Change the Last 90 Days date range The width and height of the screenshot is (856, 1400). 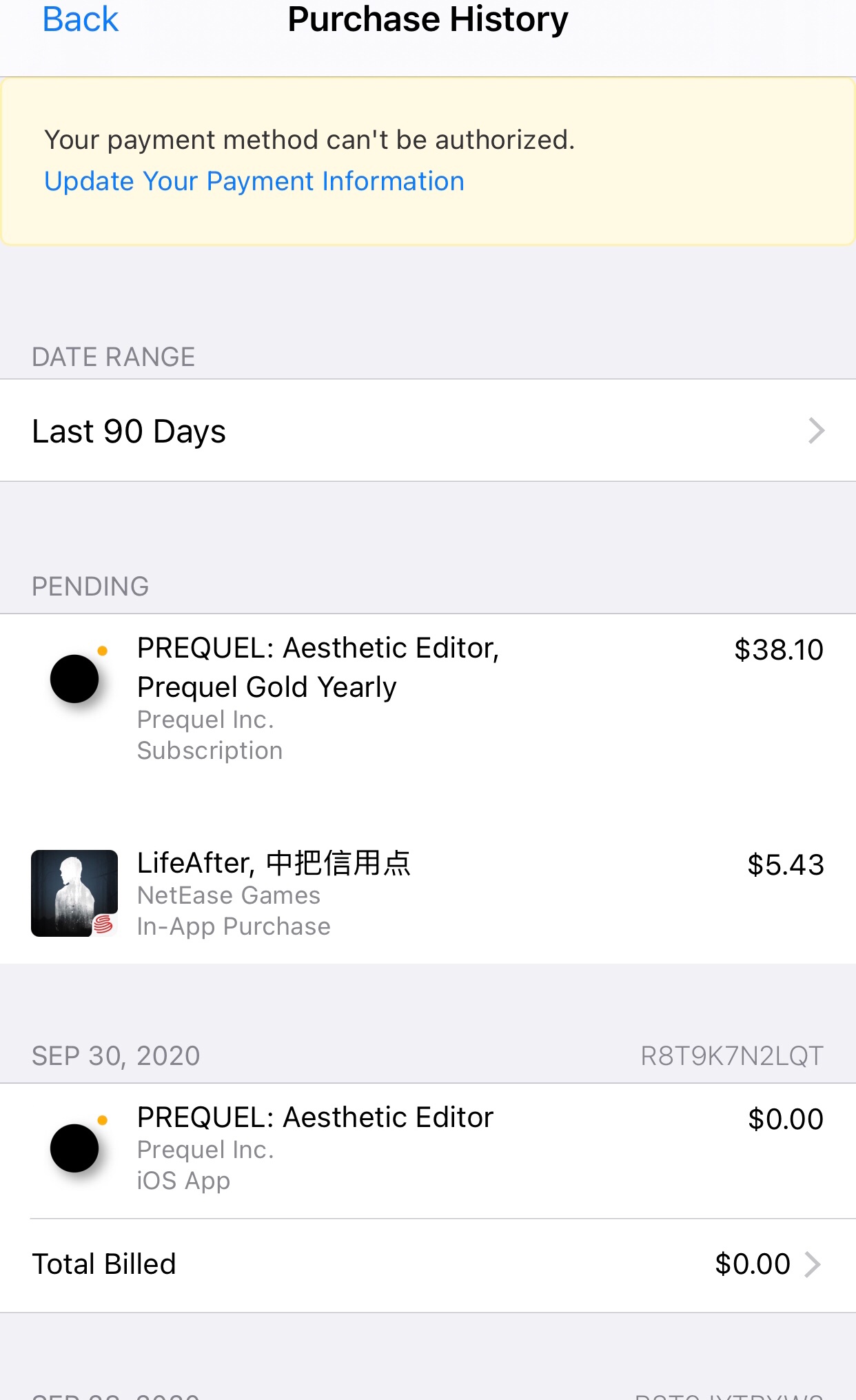[x=427, y=431]
